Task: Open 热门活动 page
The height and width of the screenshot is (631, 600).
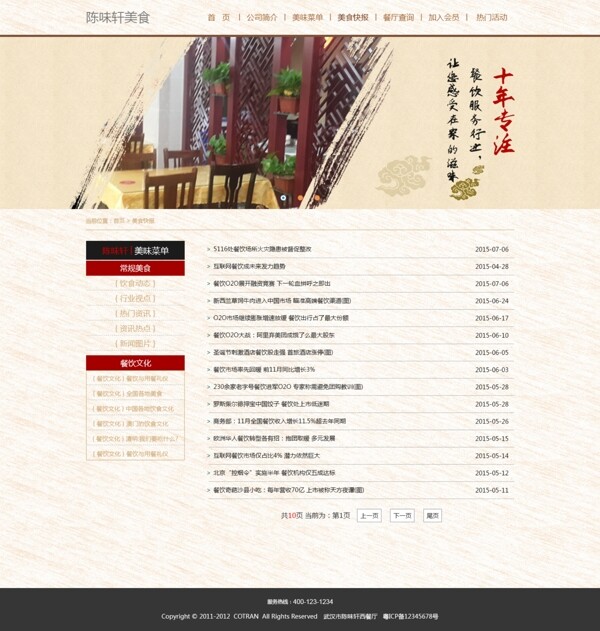Action: [491, 18]
